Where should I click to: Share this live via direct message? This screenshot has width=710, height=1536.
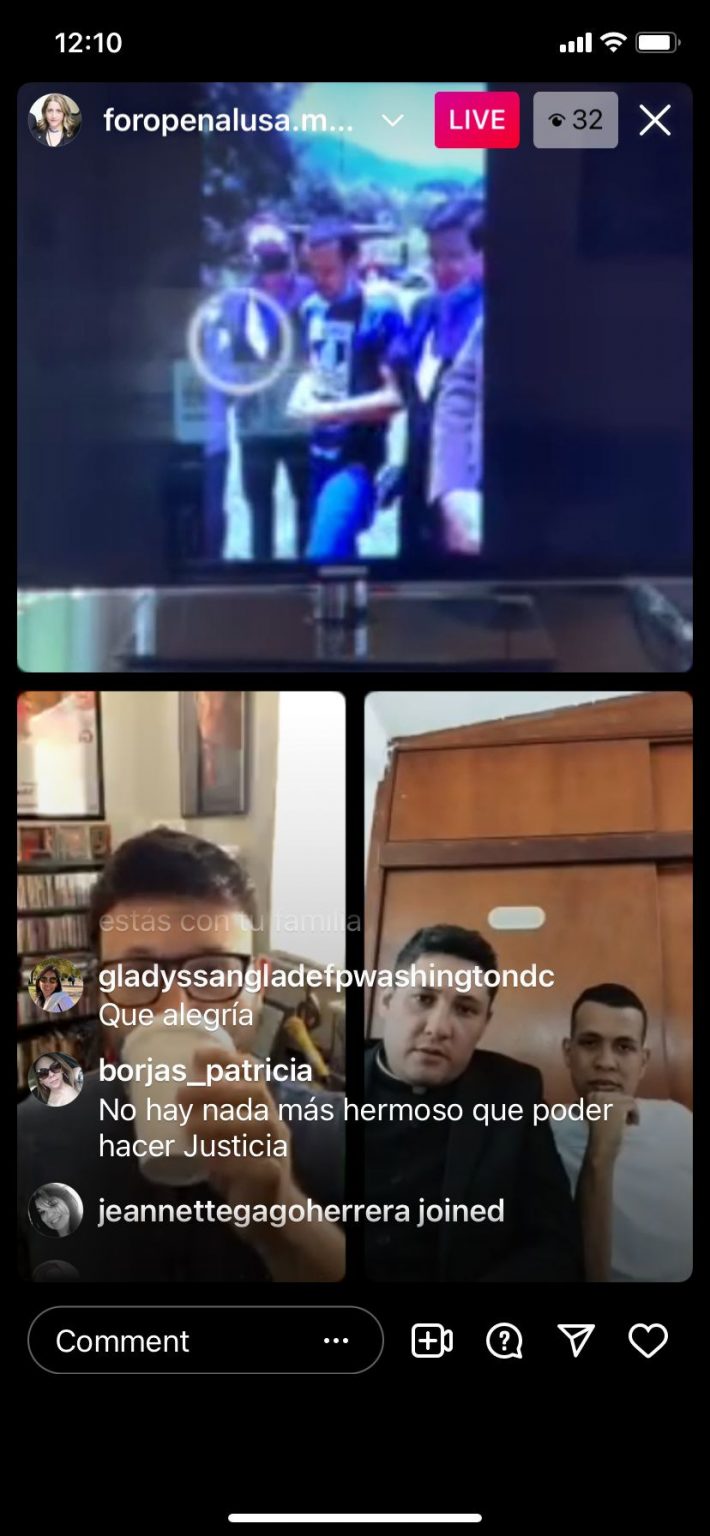[x=576, y=1341]
